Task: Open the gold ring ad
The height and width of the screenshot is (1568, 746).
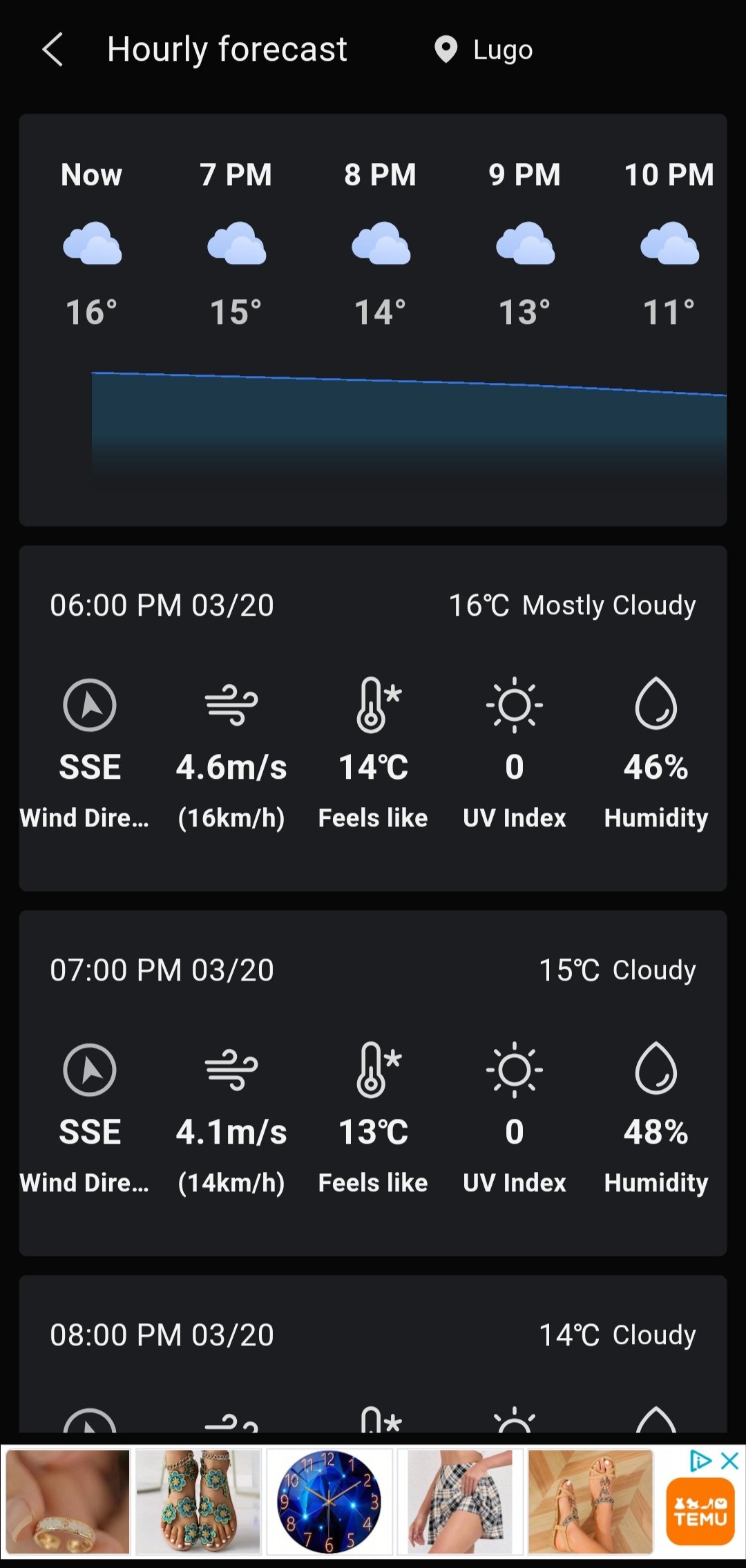Action: (68, 1502)
